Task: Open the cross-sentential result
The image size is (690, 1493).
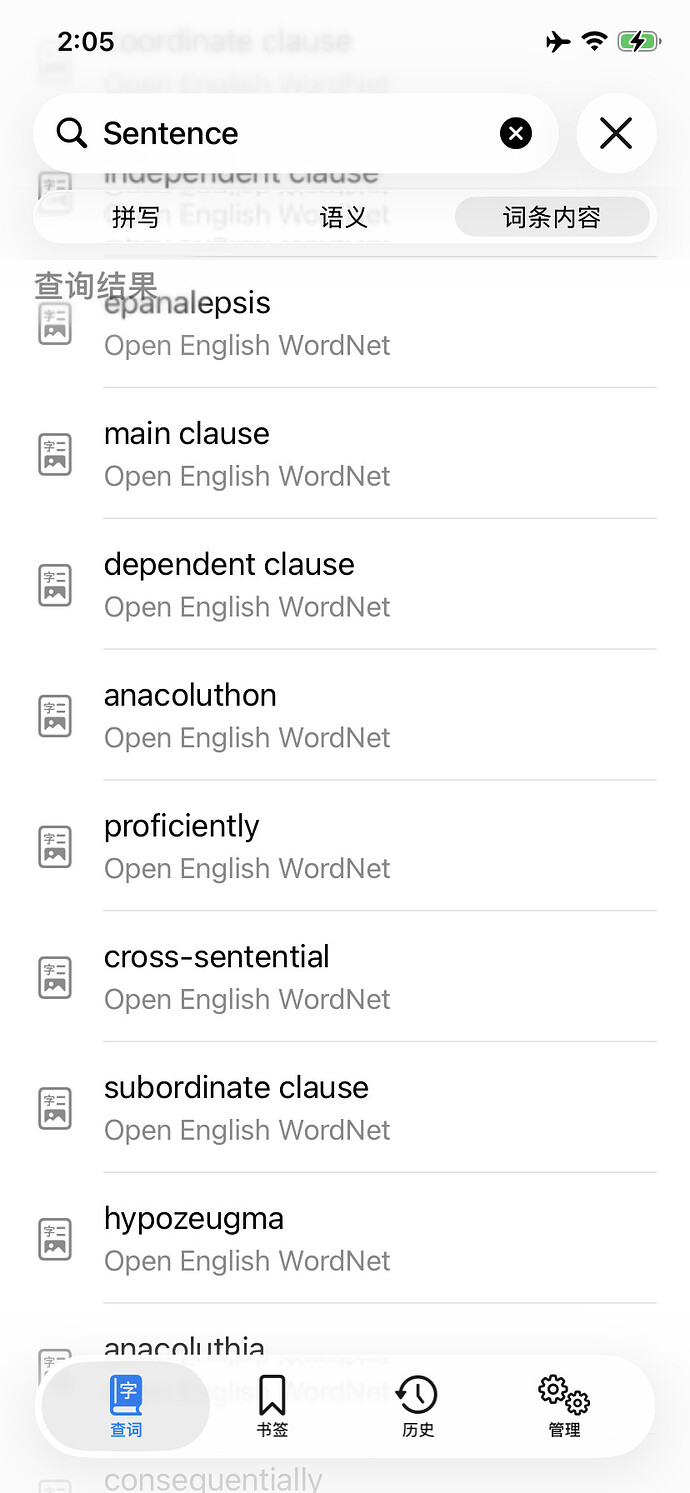Action: pyautogui.click(x=345, y=978)
